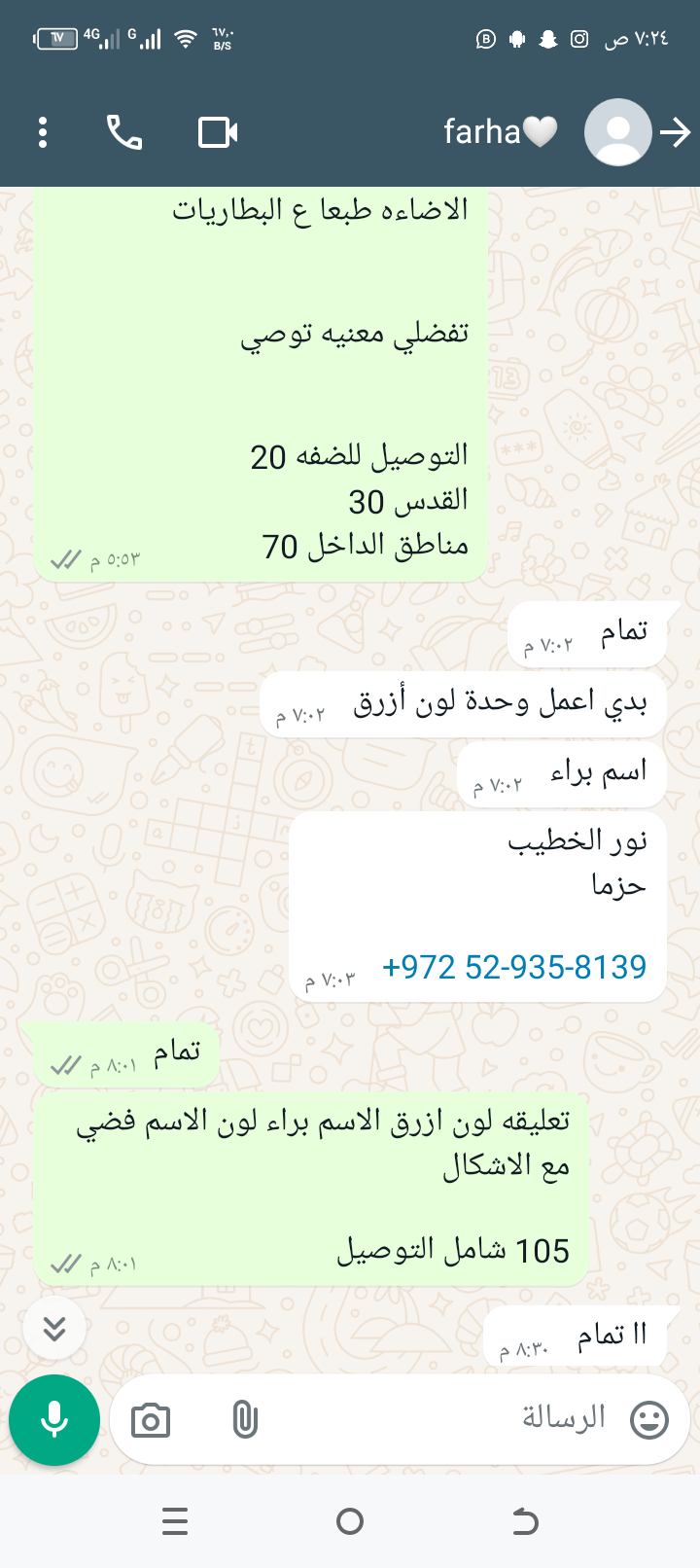Viewport: 700px width, 1568px height.
Task: Open the camera from the message bar
Action: coord(151,1421)
